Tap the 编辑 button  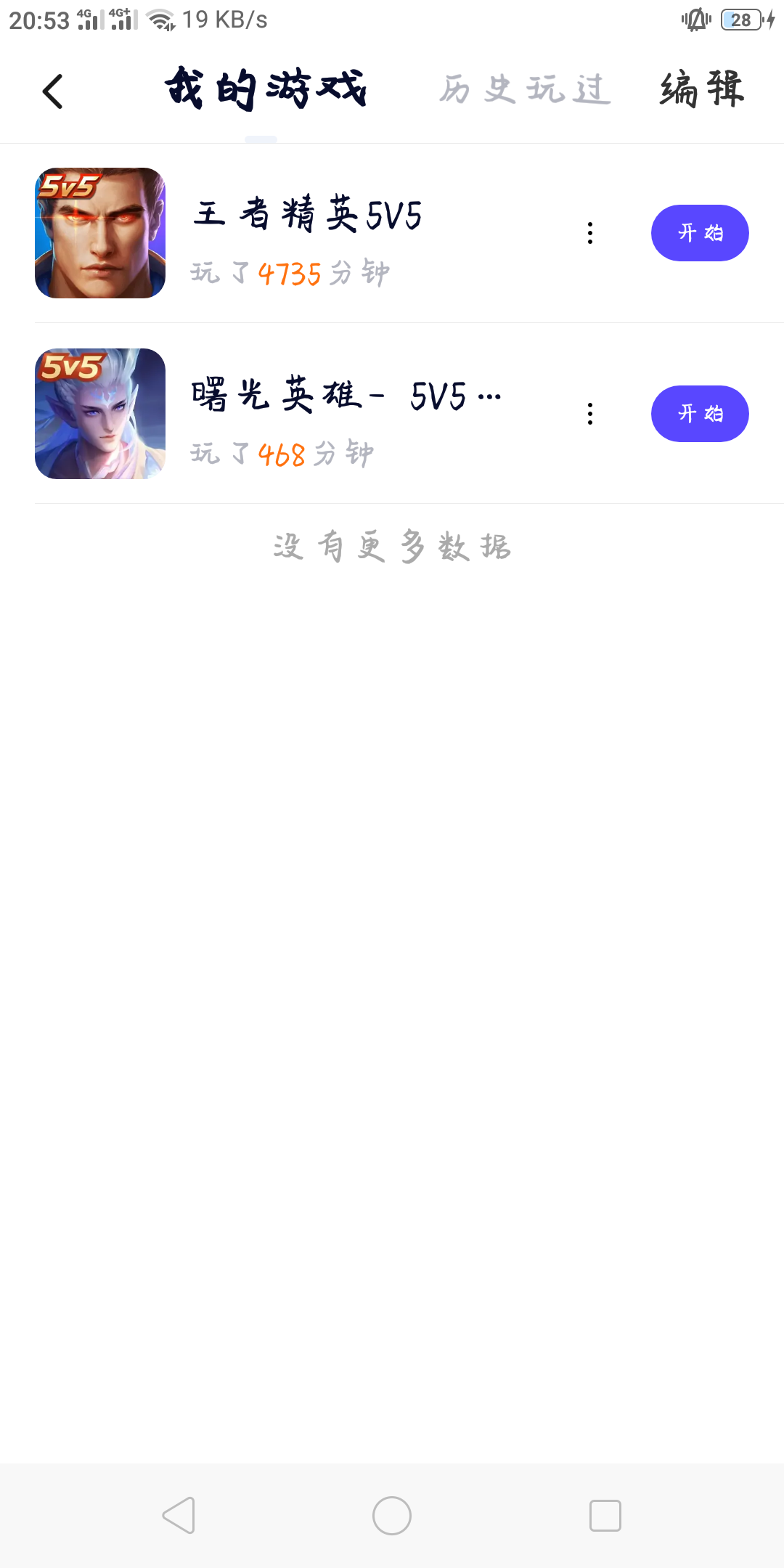click(701, 90)
